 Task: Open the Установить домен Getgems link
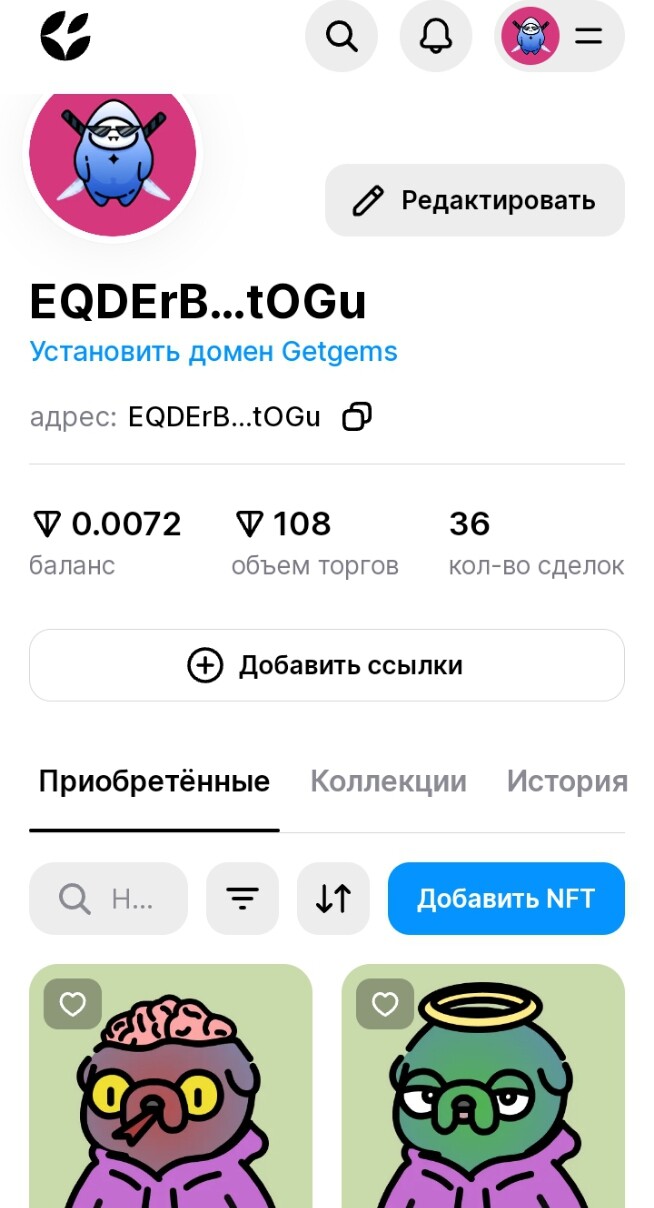point(213,352)
